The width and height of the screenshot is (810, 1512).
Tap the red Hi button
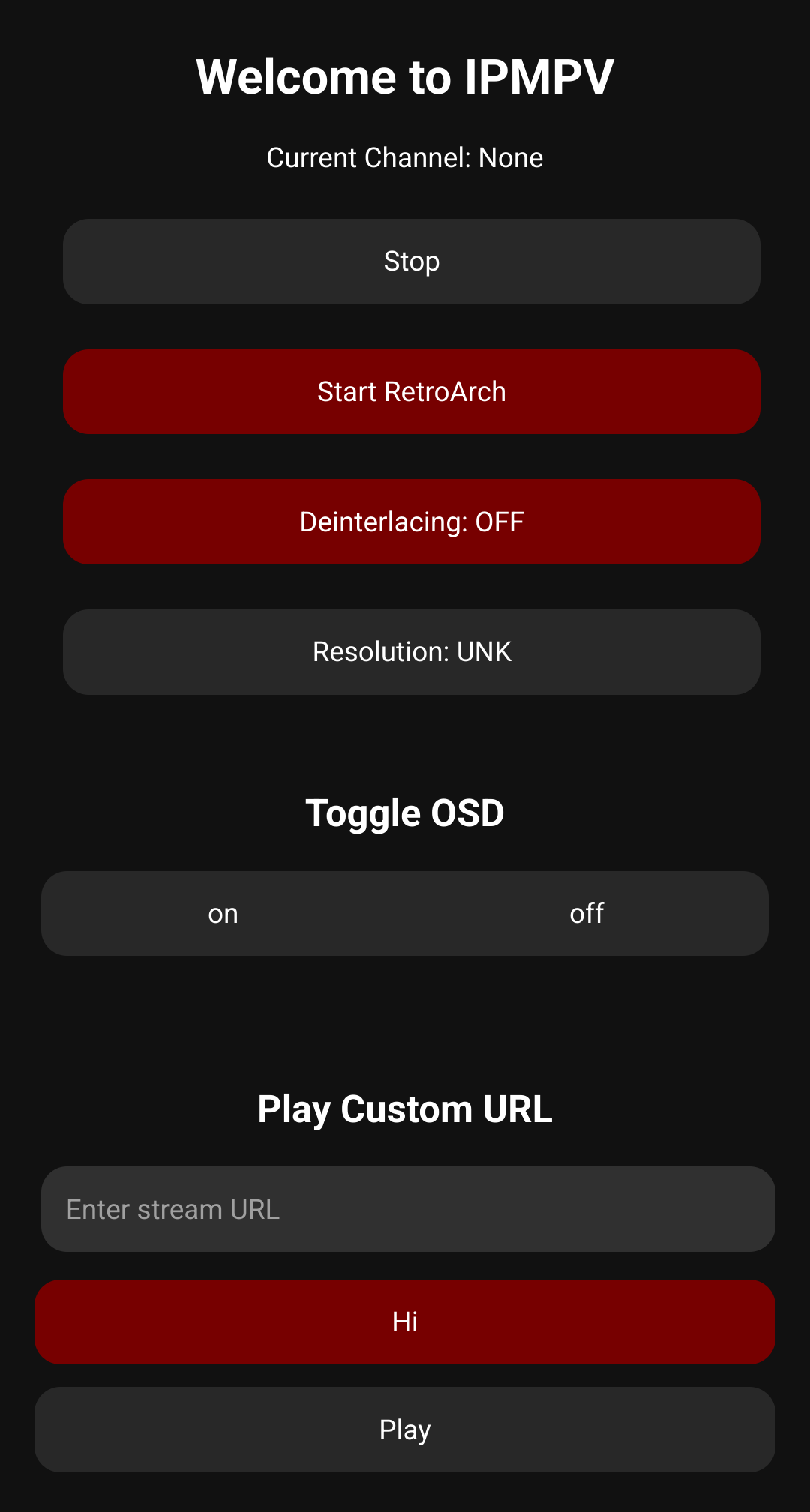pyautogui.click(x=405, y=1322)
